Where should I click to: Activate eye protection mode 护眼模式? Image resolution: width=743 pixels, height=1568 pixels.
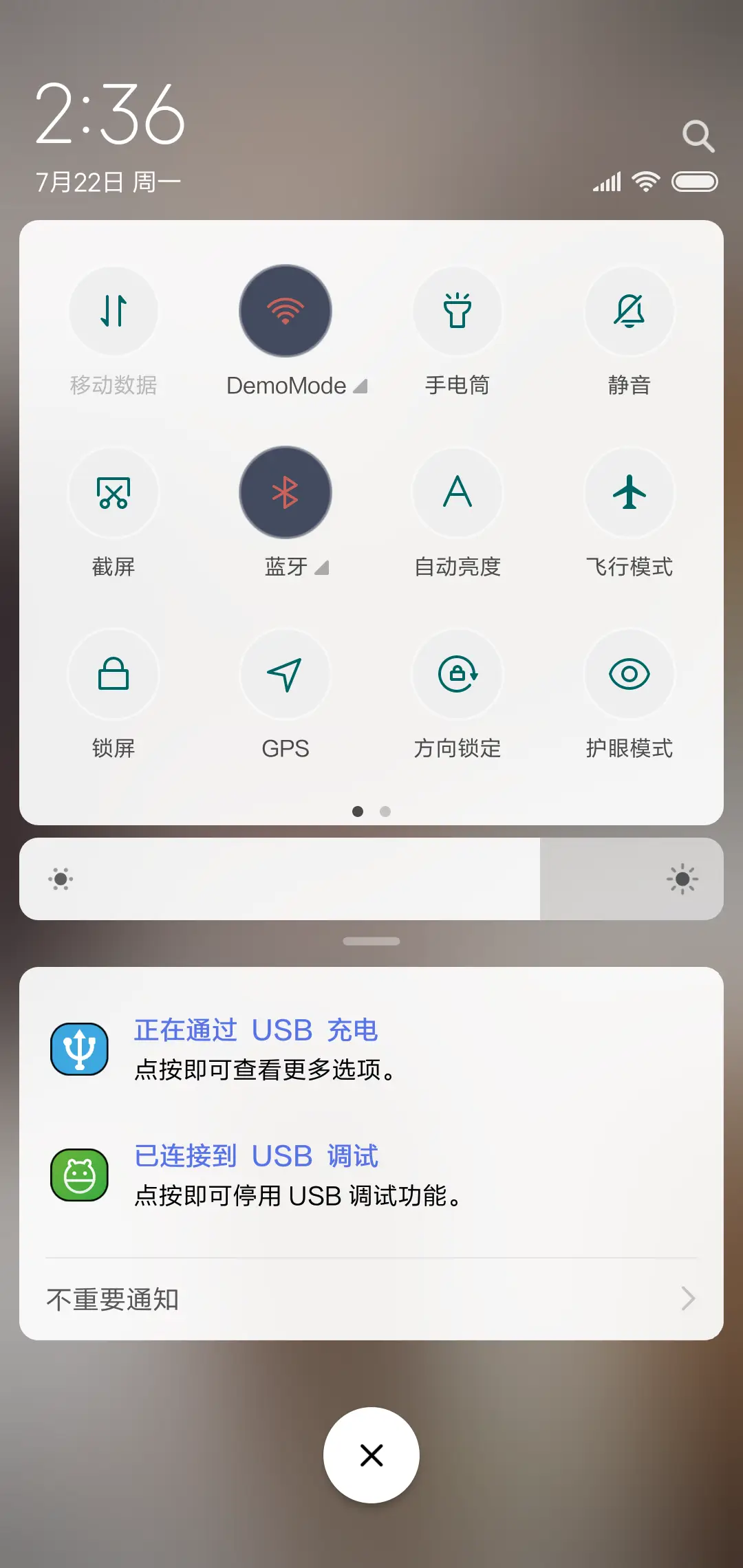[x=629, y=675]
